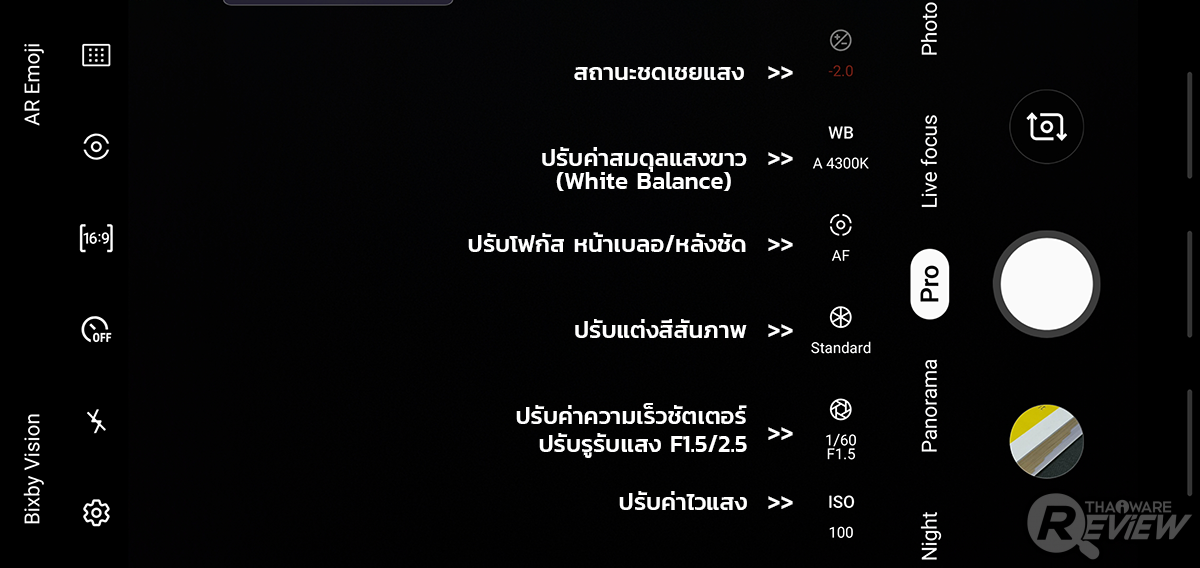1200x568 pixels.
Task: Launch Bixby Vision
Action: pos(33,468)
